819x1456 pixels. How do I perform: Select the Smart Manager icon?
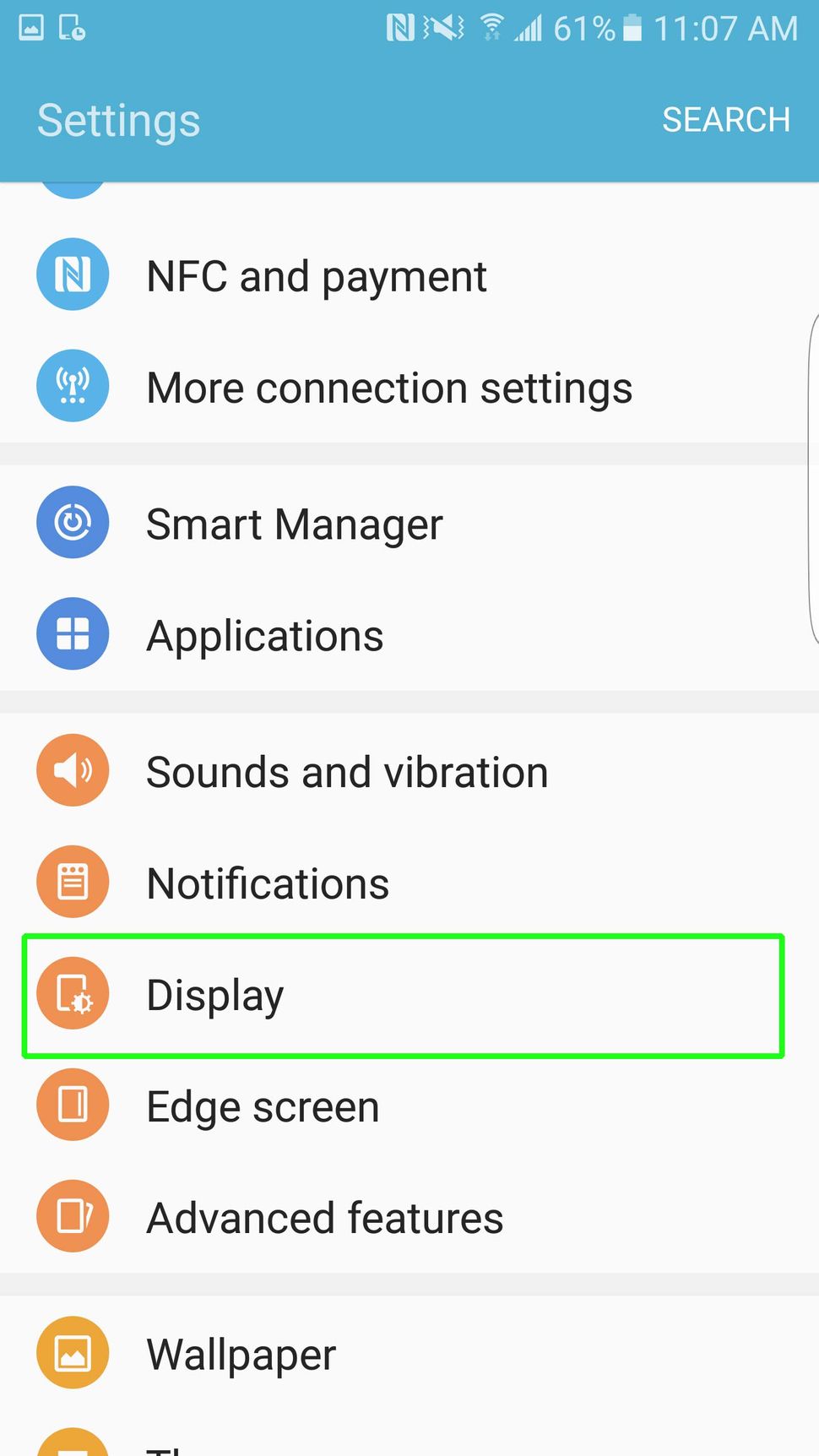point(73,522)
